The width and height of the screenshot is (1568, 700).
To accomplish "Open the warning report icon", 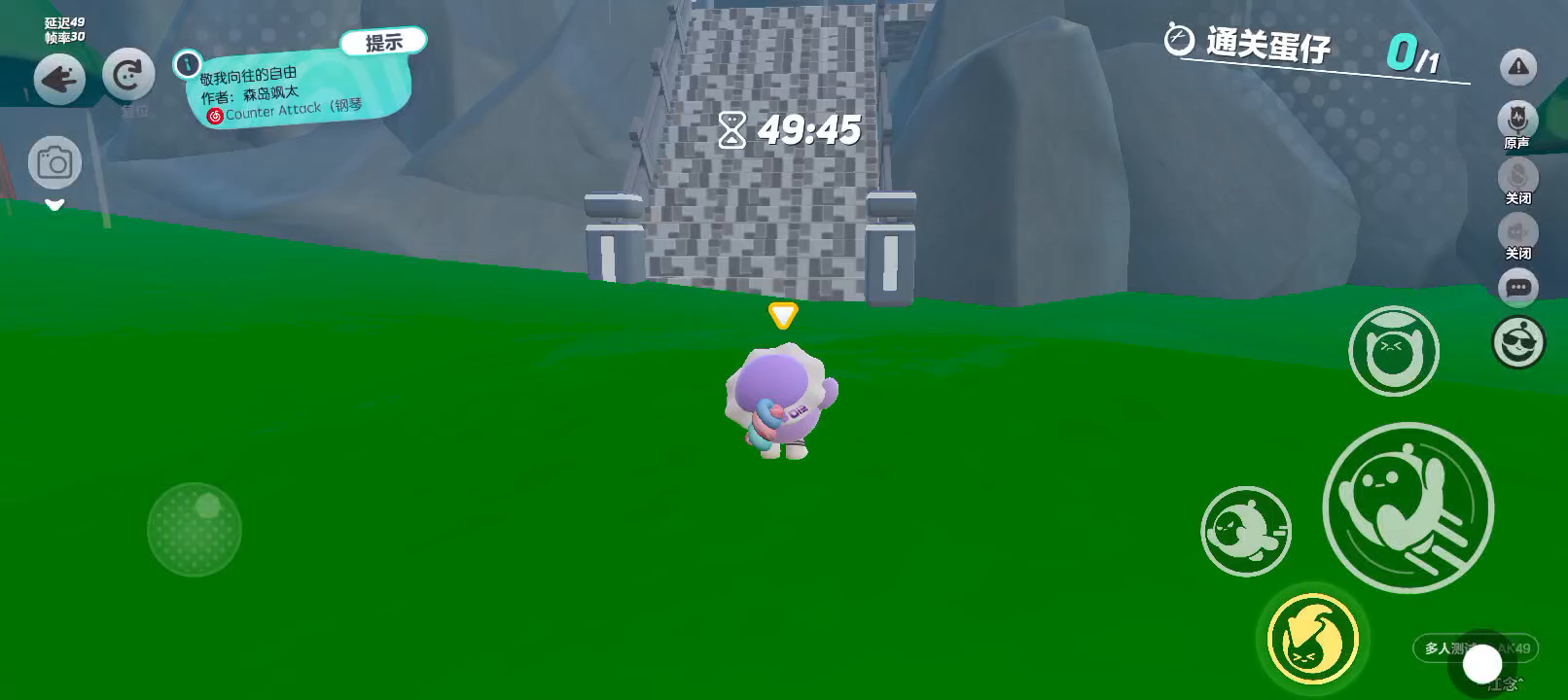I will tap(1517, 67).
